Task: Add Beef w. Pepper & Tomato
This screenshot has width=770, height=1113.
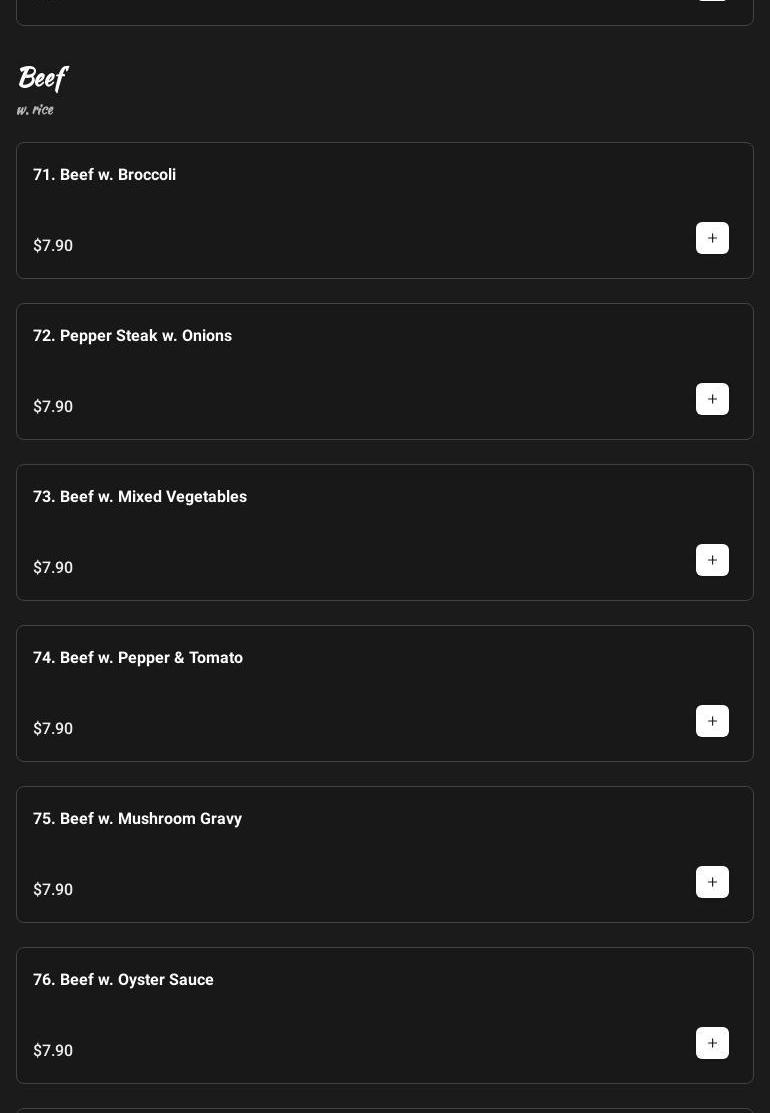Action: pyautogui.click(x=712, y=721)
